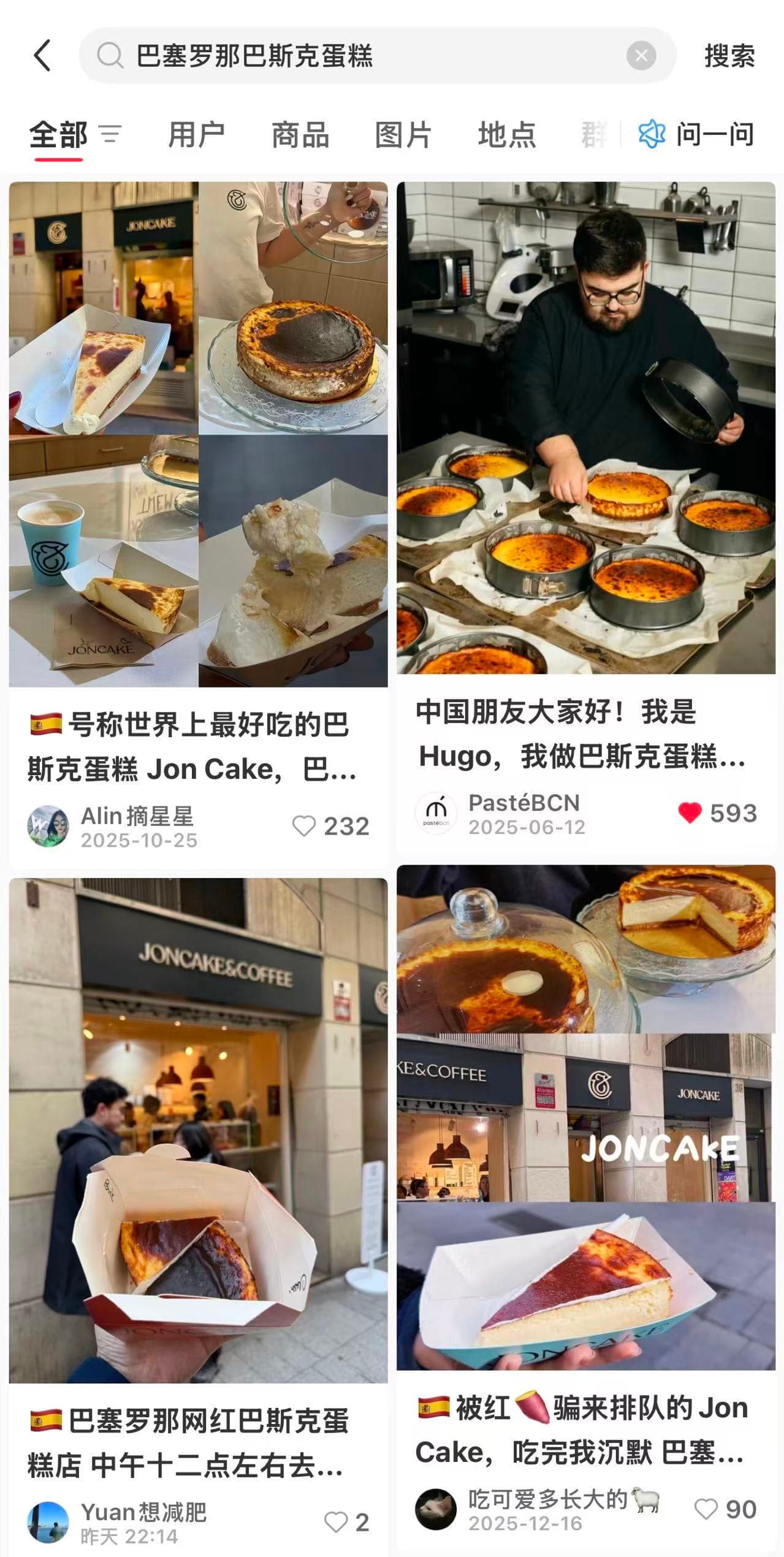The width and height of the screenshot is (784, 1557).
Task: Tap the back arrow to return
Action: [x=42, y=55]
